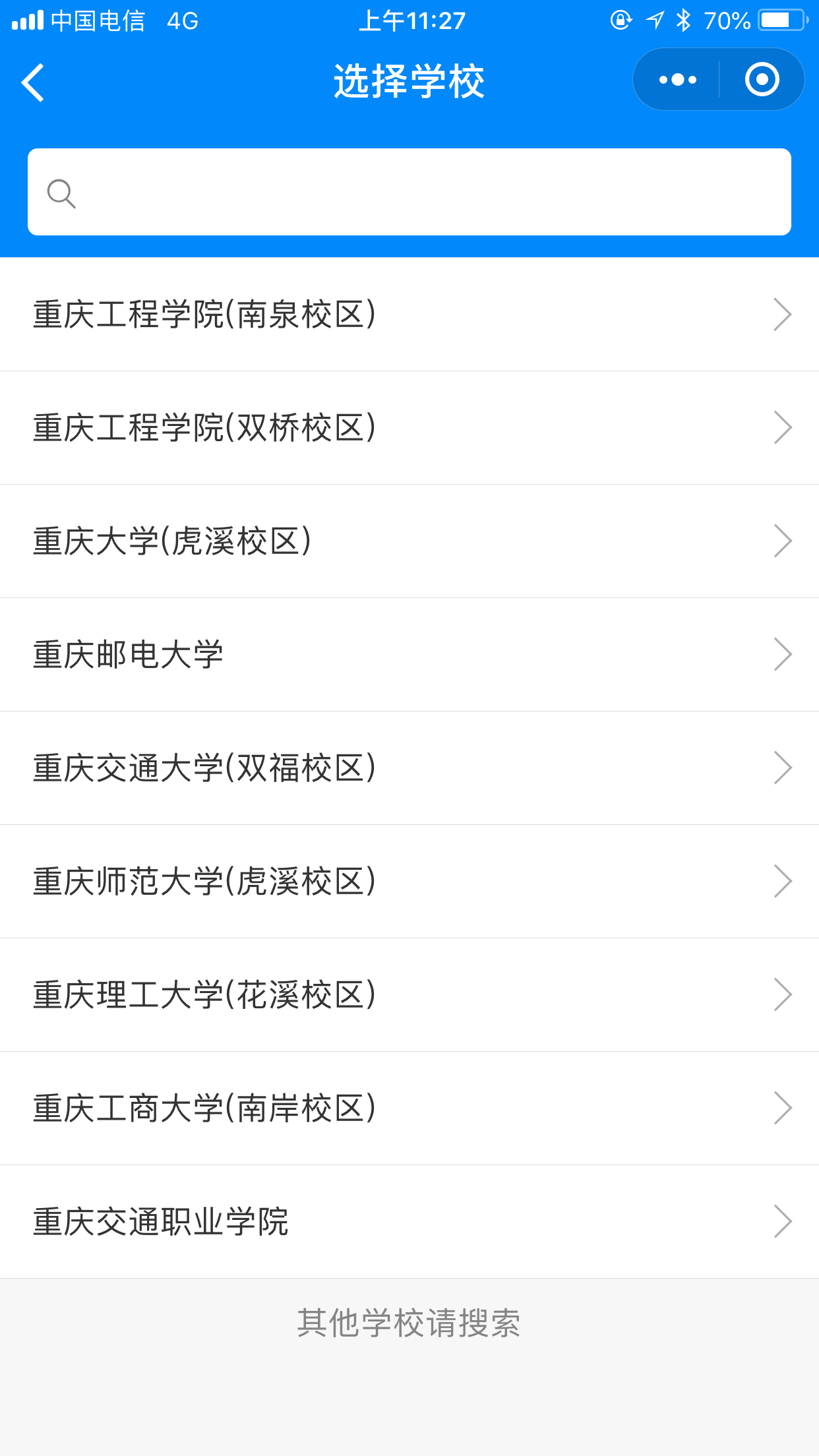Select 重庆工程学院(南泉校区)

coord(409,315)
